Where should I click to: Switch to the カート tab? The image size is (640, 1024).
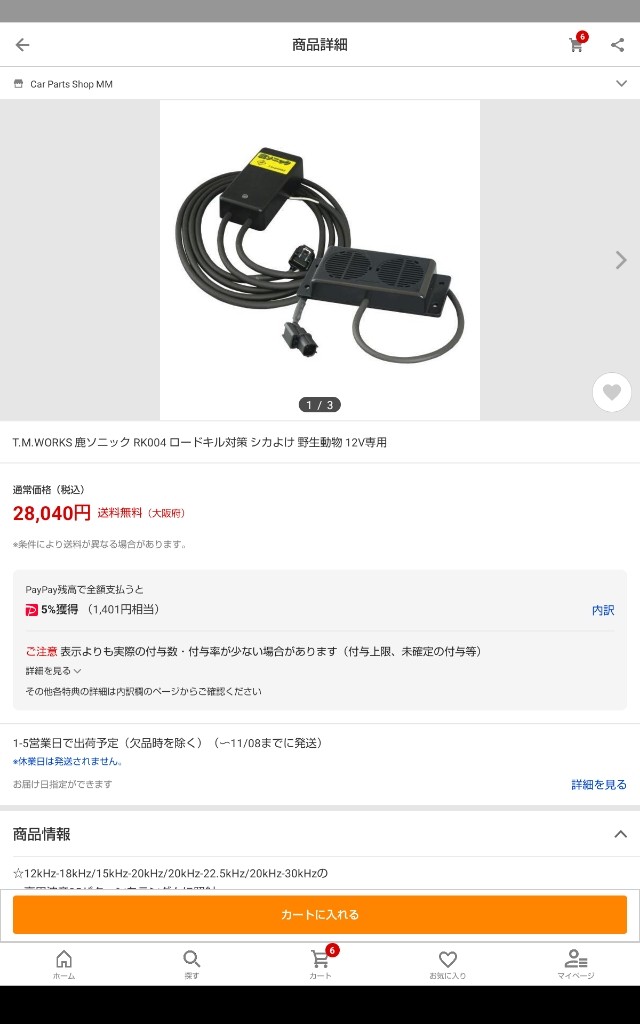point(320,964)
